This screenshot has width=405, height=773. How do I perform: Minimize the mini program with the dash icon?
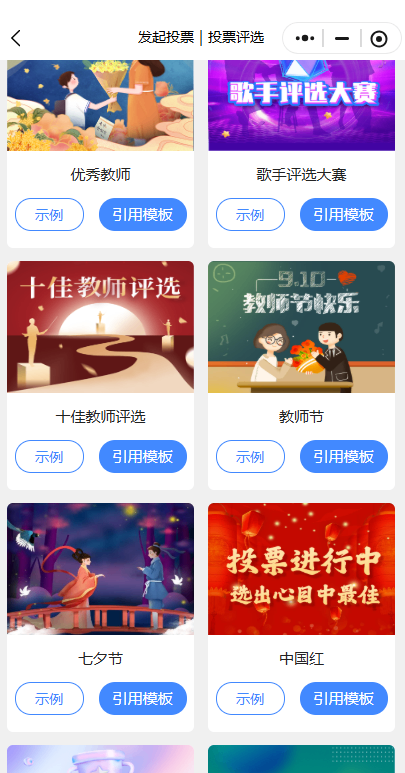point(342,38)
